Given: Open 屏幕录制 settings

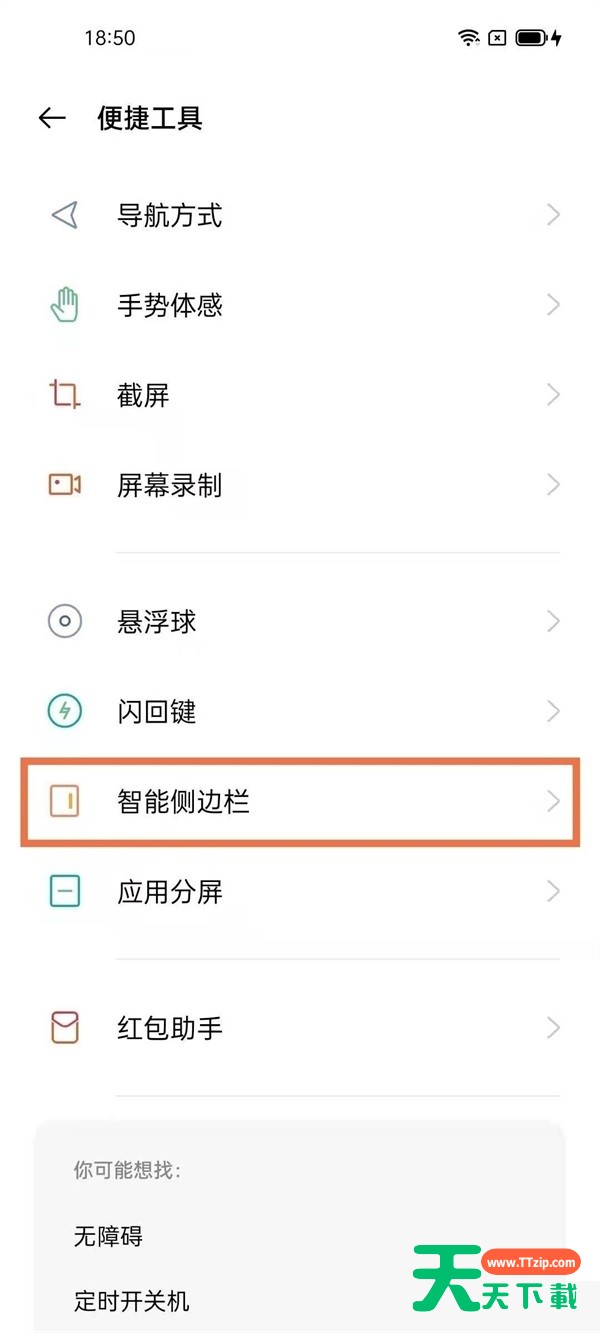Looking at the screenshot, I should point(300,485).
